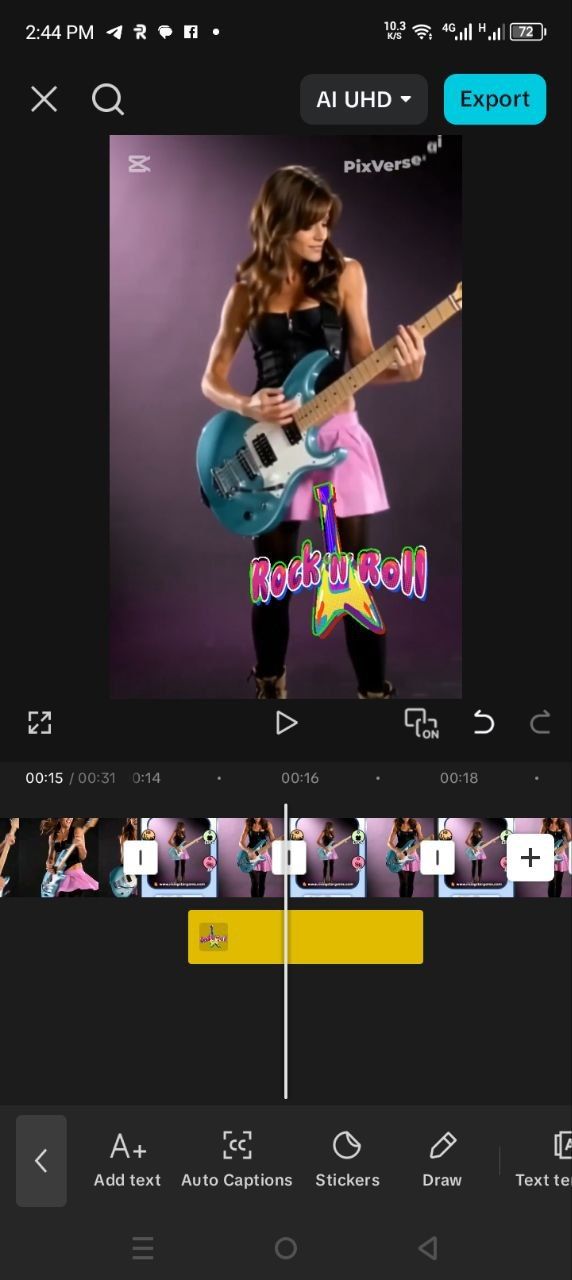Toggle the preview ON icon
572x1280 pixels.
[421, 723]
